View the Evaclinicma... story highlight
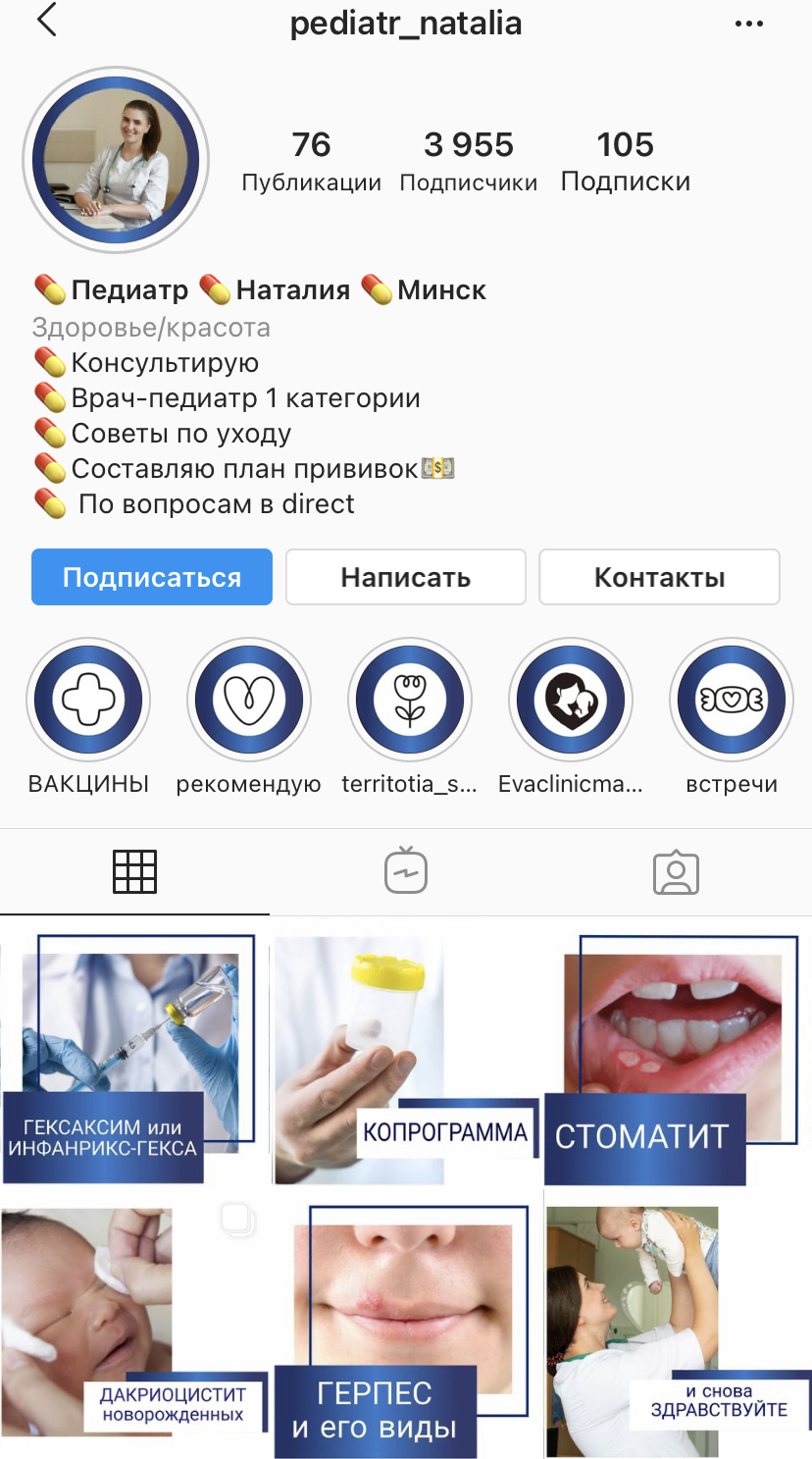The width and height of the screenshot is (812, 1459). 571,701
